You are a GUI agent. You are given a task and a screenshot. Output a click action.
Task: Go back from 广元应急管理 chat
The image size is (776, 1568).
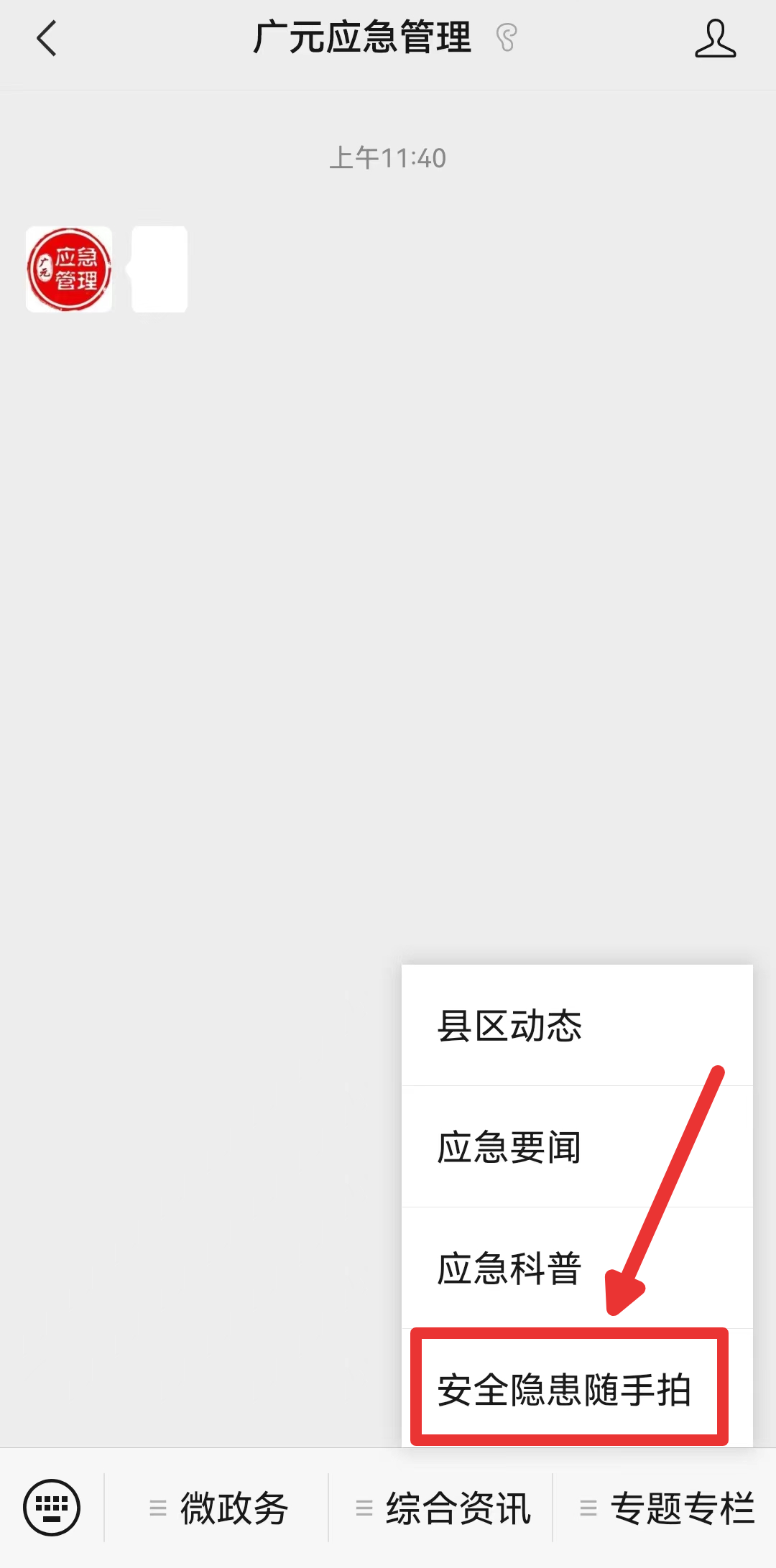(x=47, y=39)
